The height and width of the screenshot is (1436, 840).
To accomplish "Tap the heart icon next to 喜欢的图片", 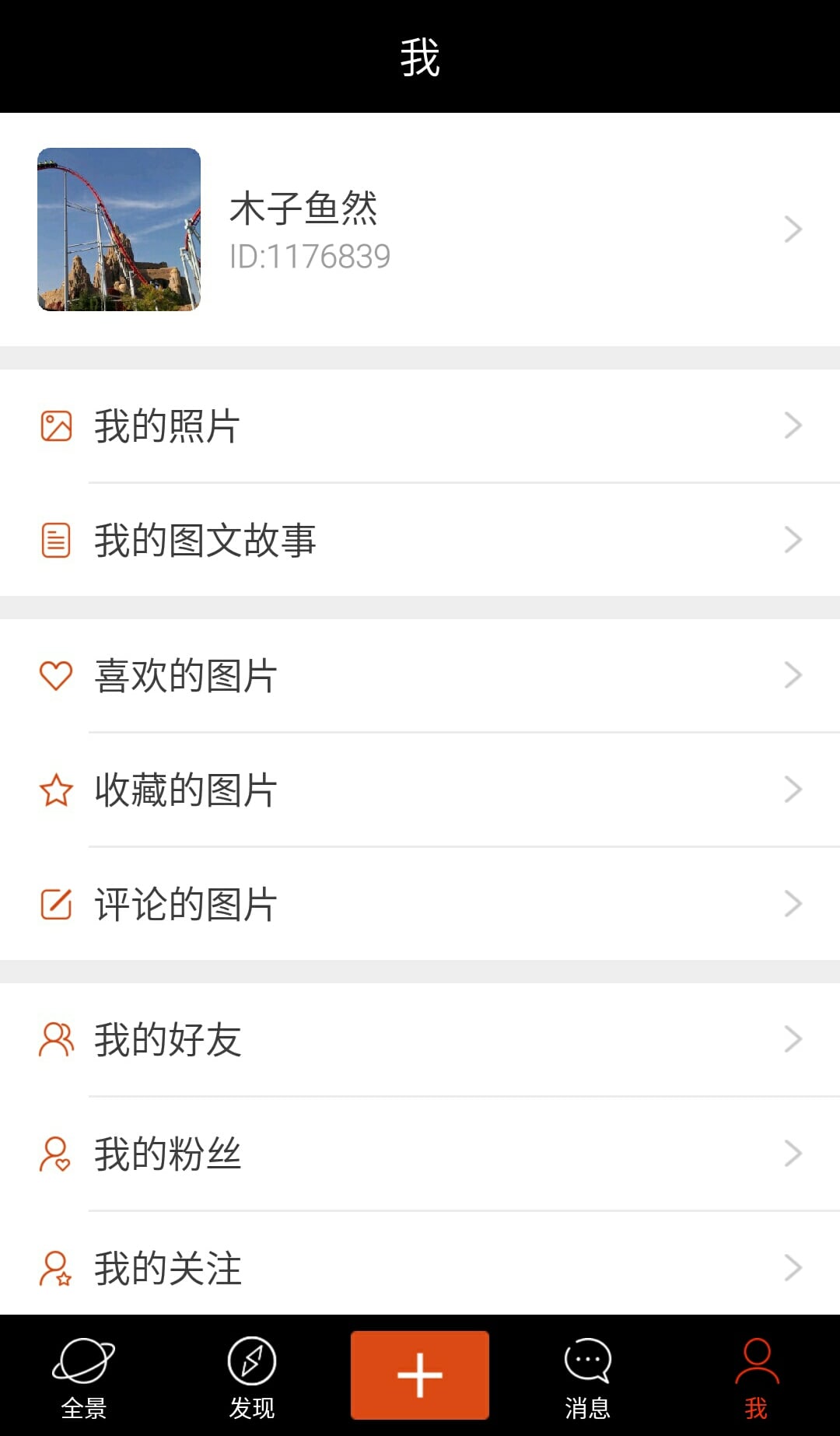I will tap(54, 675).
